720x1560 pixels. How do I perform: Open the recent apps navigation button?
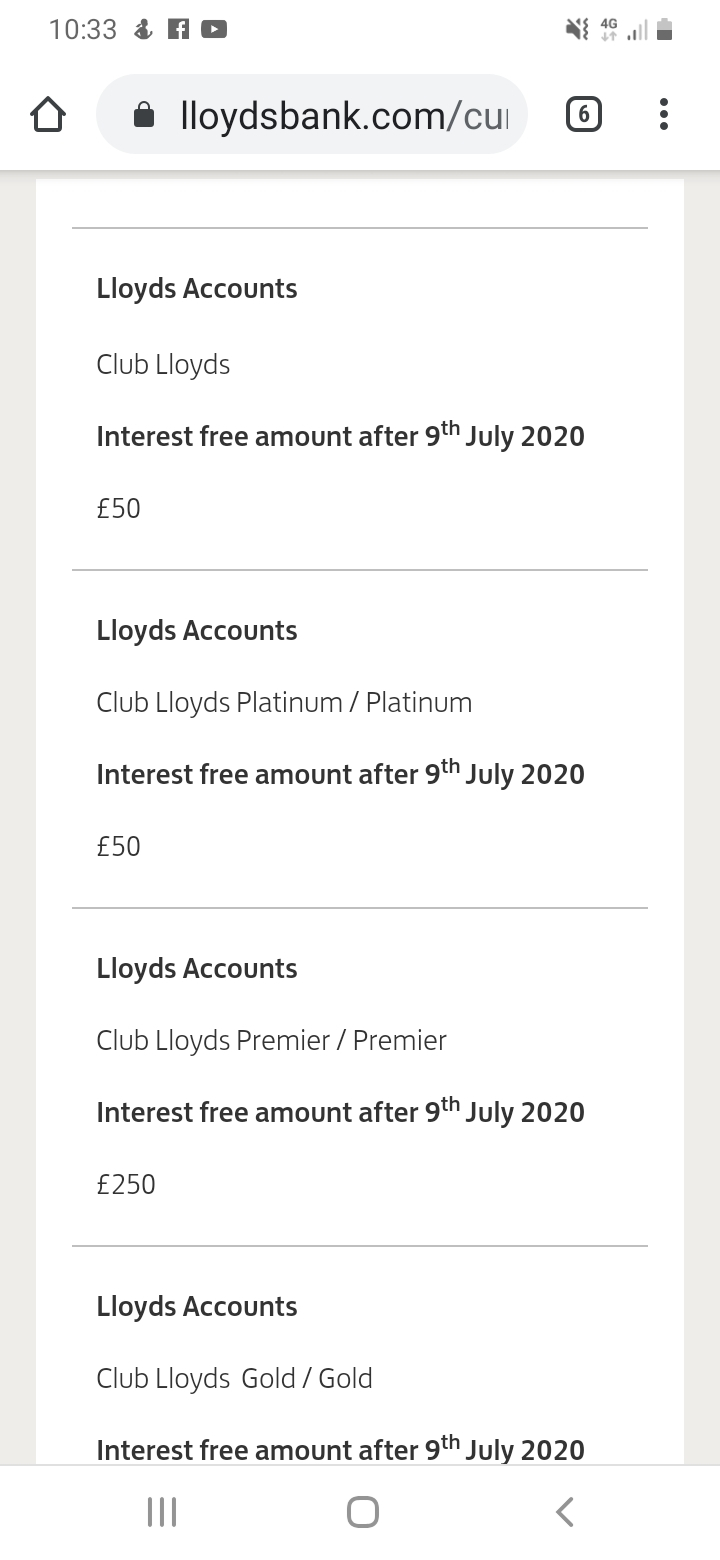coord(161,1511)
